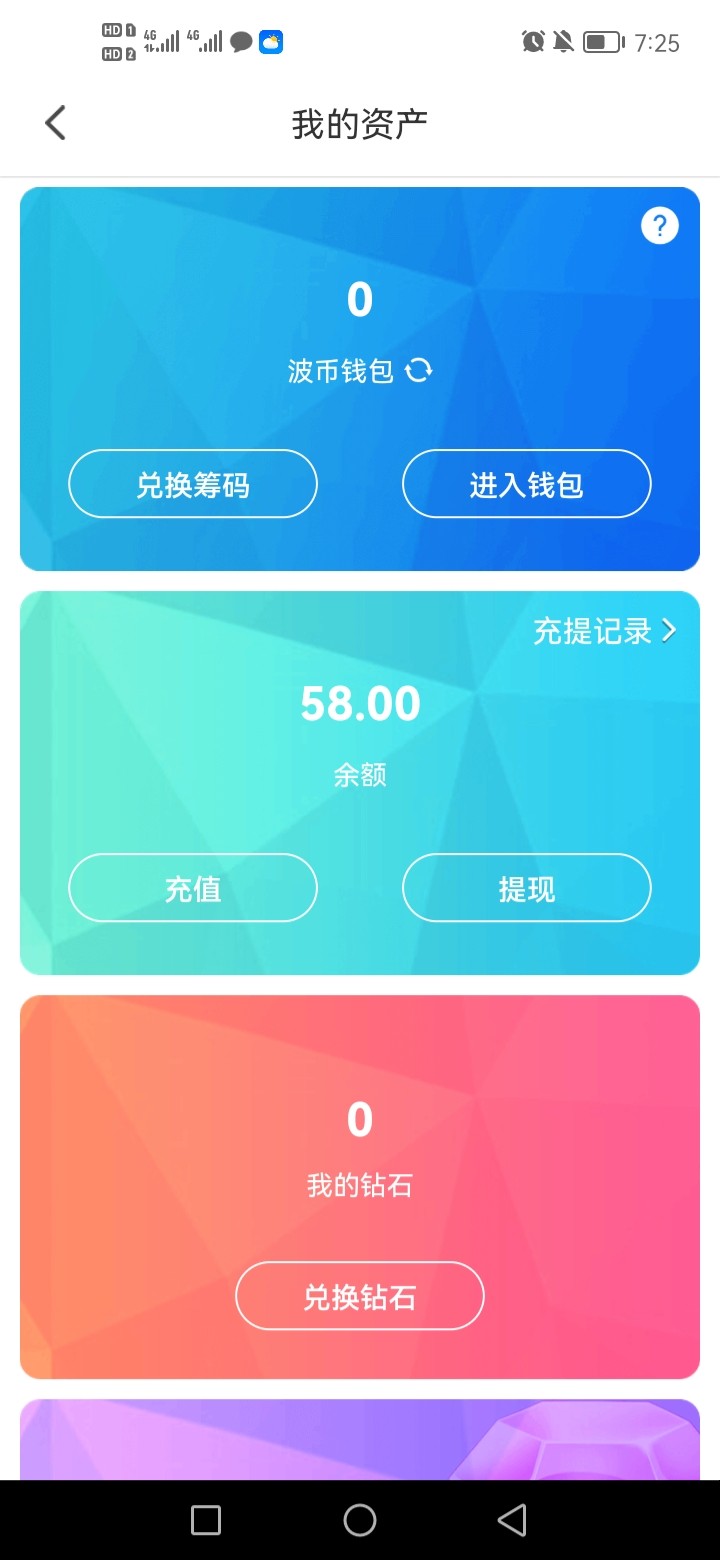720x1560 pixels.
Task: Open 进入钱包
Action: pos(526,484)
